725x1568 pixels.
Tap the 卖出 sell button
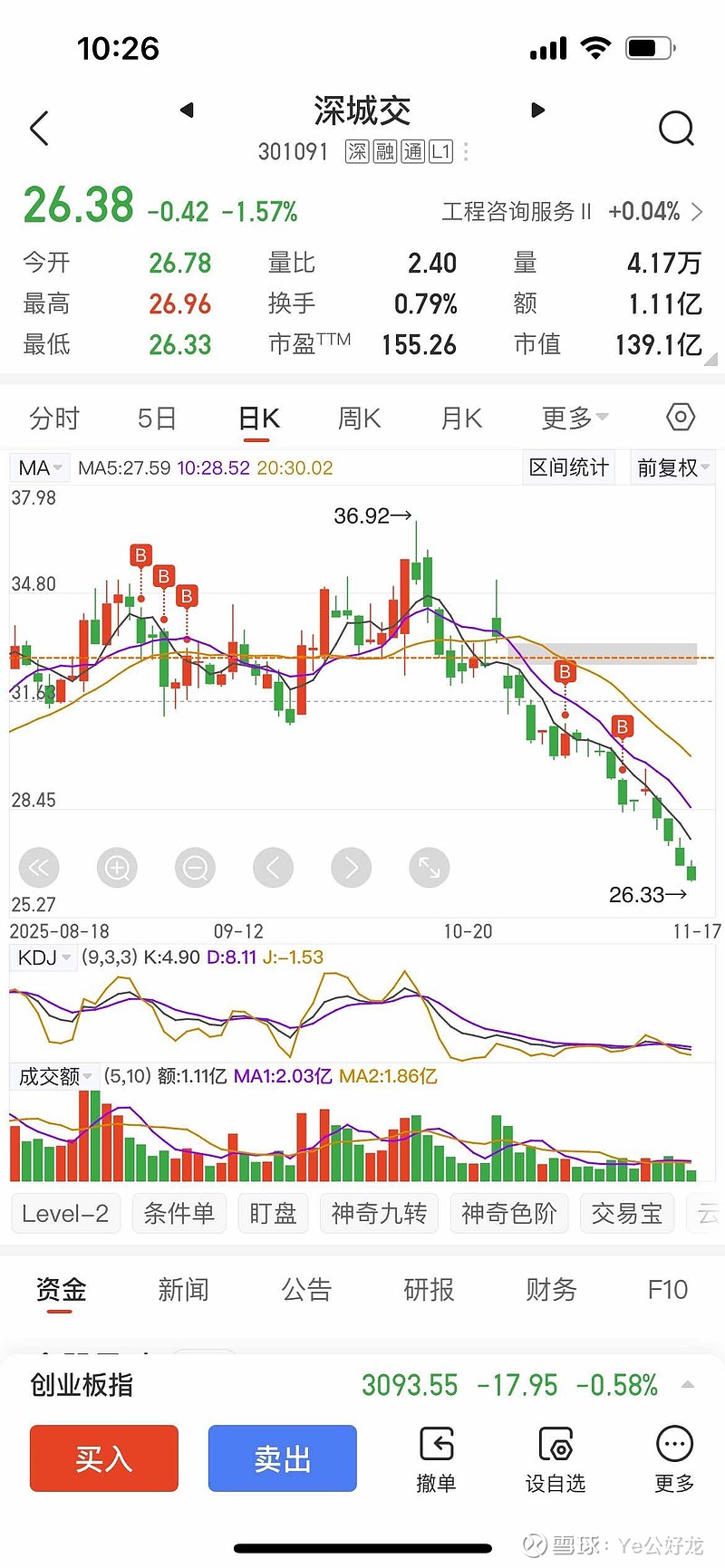[x=282, y=1458]
